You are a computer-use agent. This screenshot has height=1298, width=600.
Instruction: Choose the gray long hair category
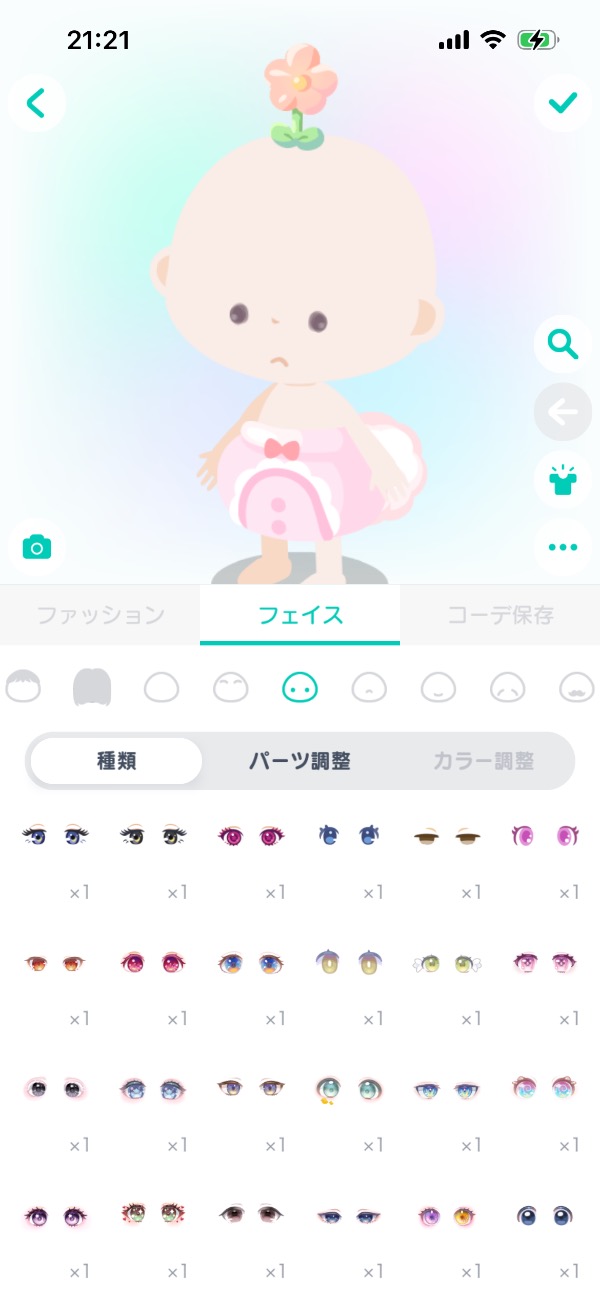(92, 688)
